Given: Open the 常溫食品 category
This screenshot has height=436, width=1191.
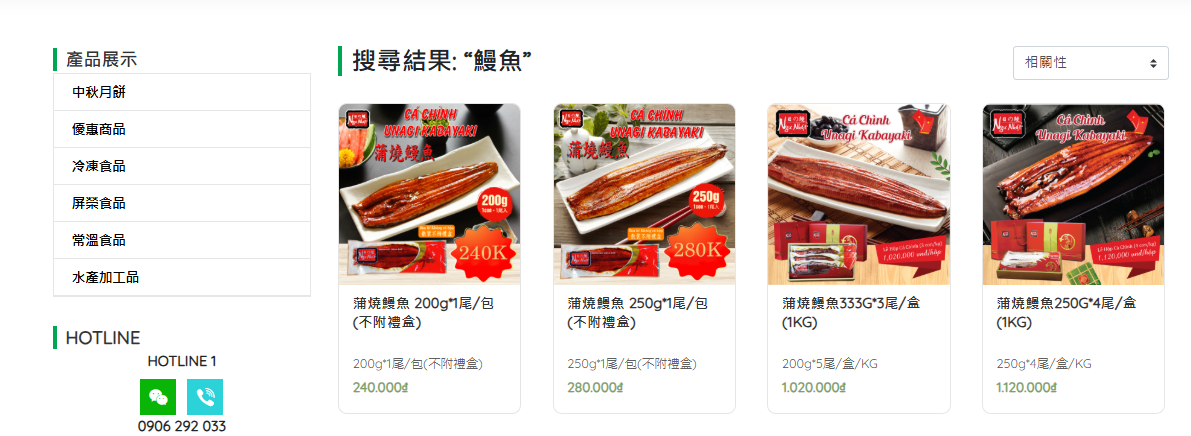Looking at the screenshot, I should tap(98, 240).
